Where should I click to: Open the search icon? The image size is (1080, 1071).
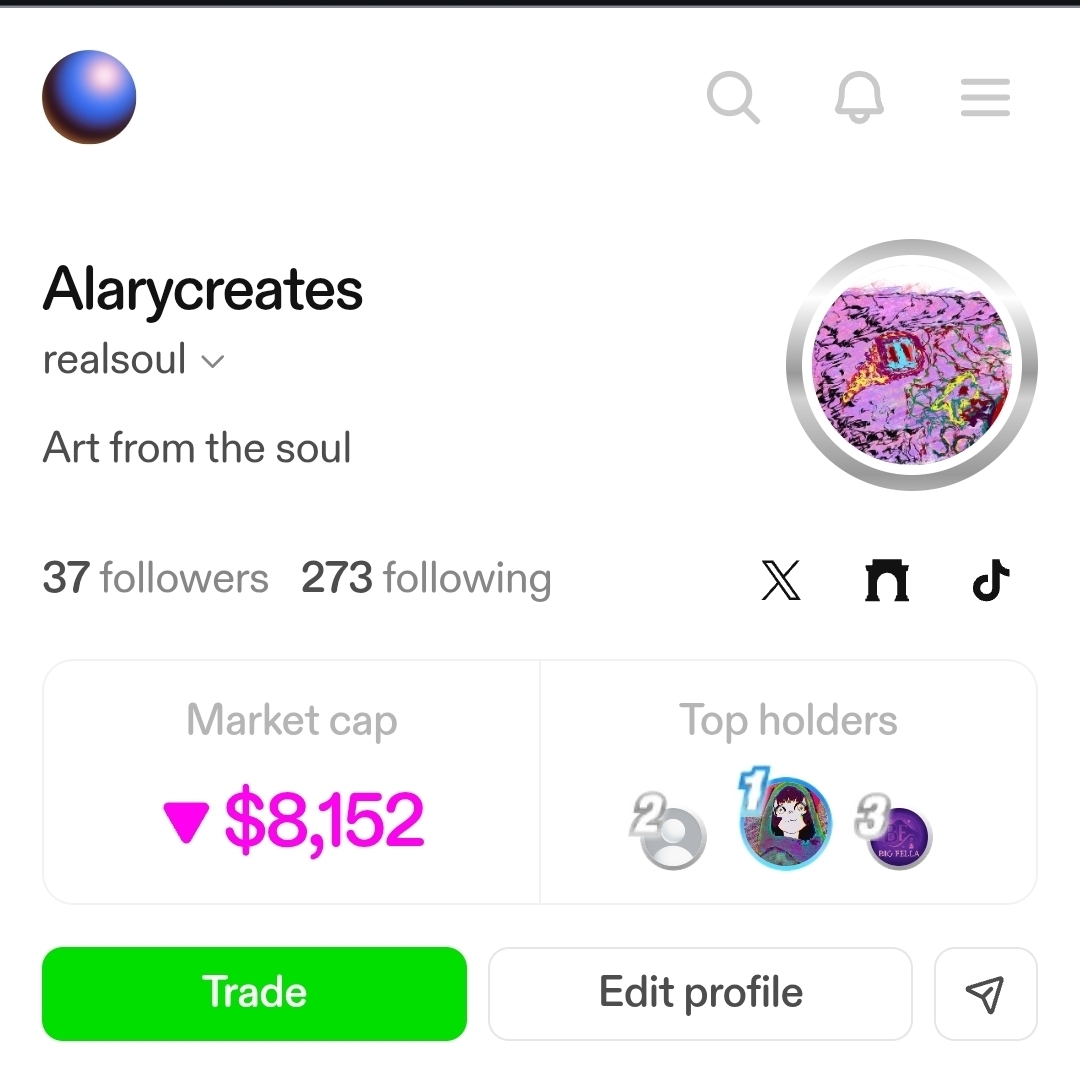tap(733, 98)
